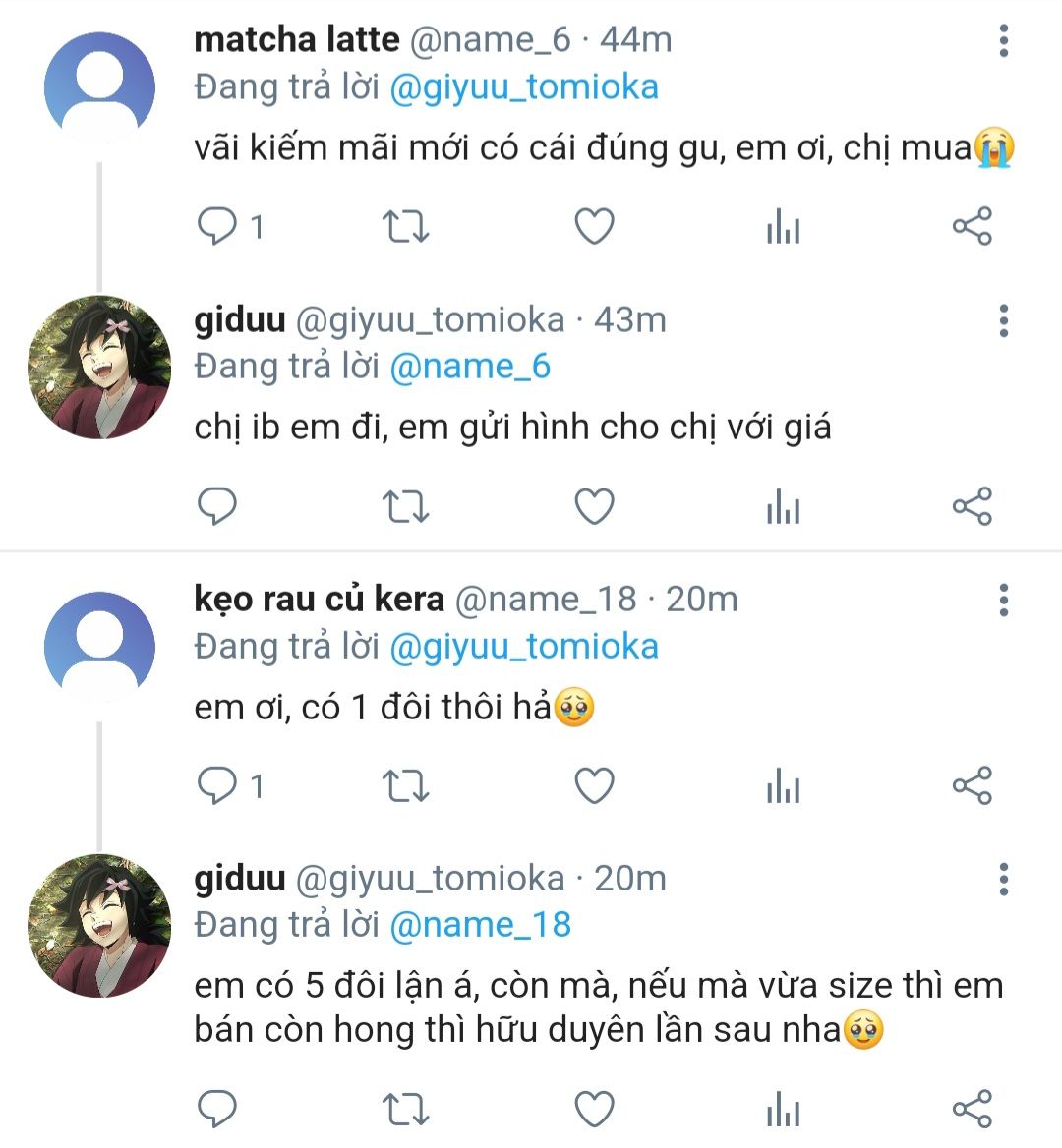Like kẹo rau củ kera's reply
The height and width of the screenshot is (1148, 1062).
pos(594,786)
